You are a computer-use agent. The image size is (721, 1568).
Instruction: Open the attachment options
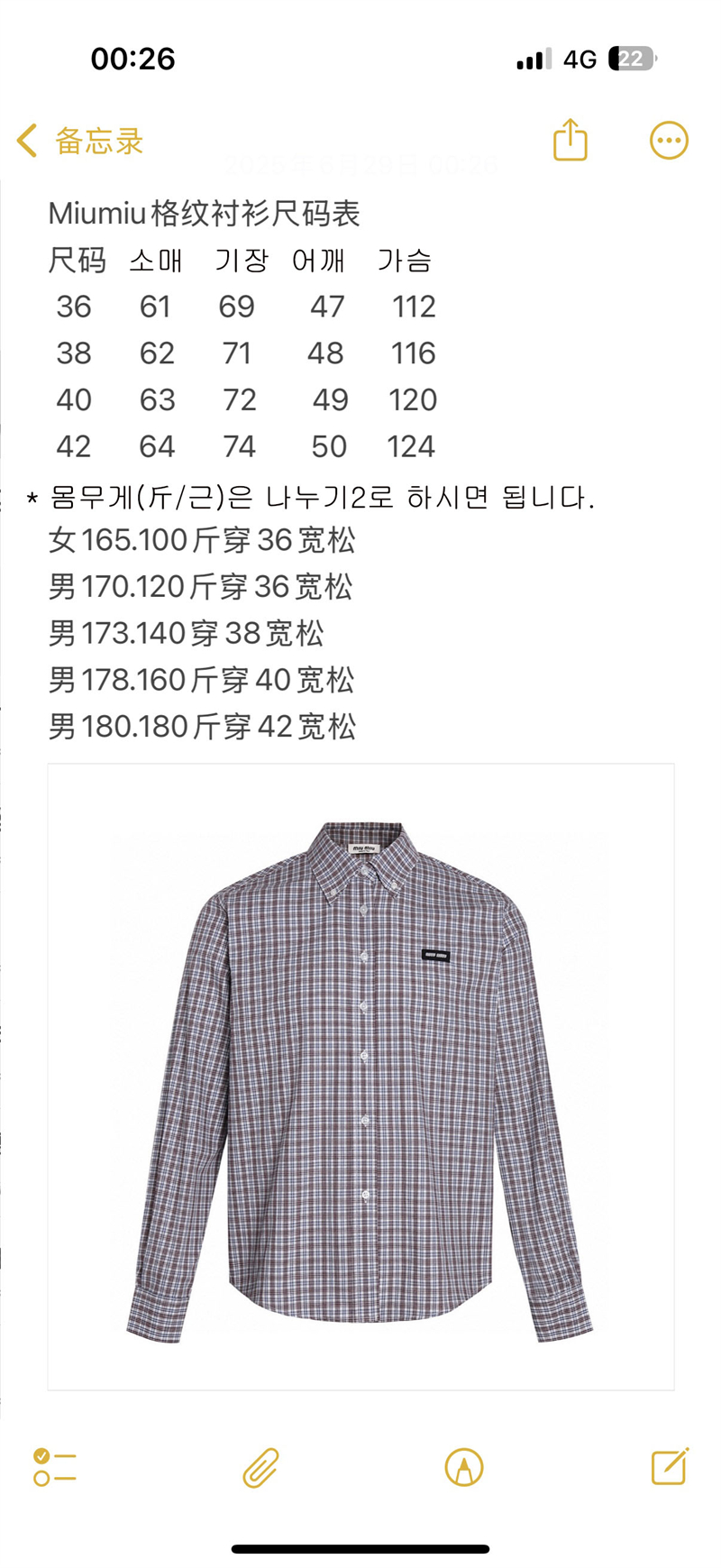tap(260, 1467)
